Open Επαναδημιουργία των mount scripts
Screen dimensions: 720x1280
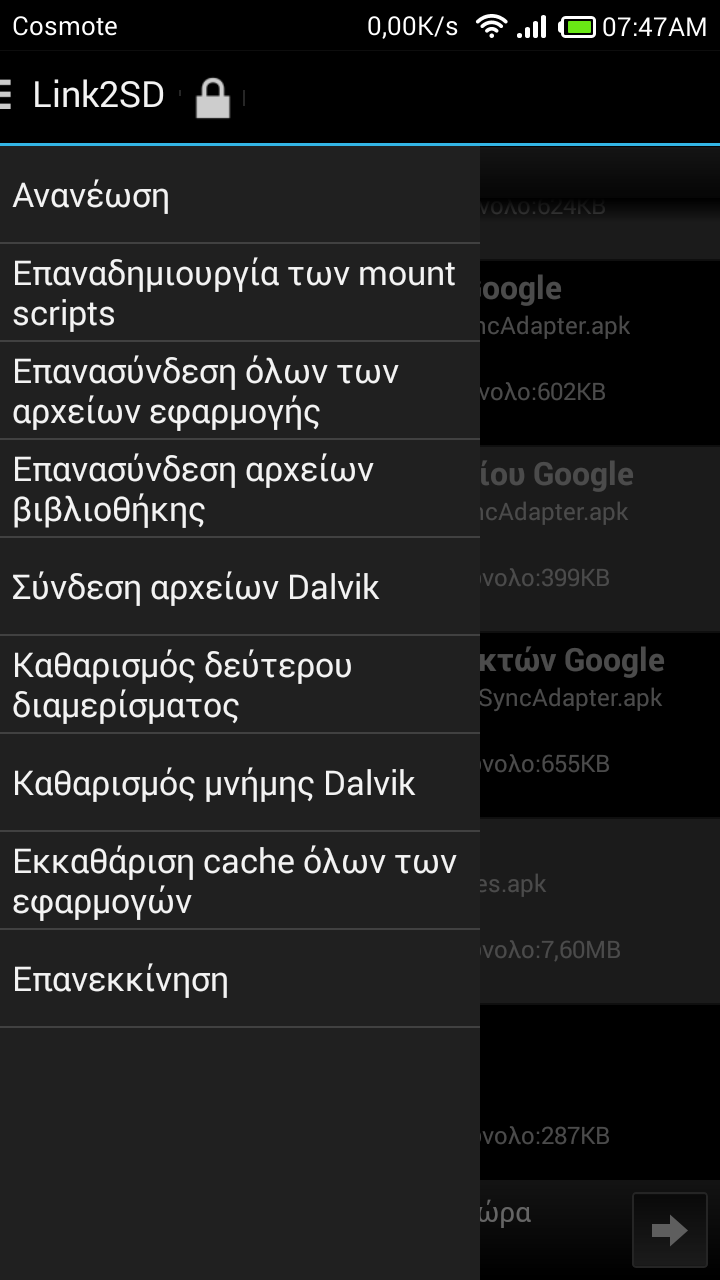pyautogui.click(x=240, y=293)
